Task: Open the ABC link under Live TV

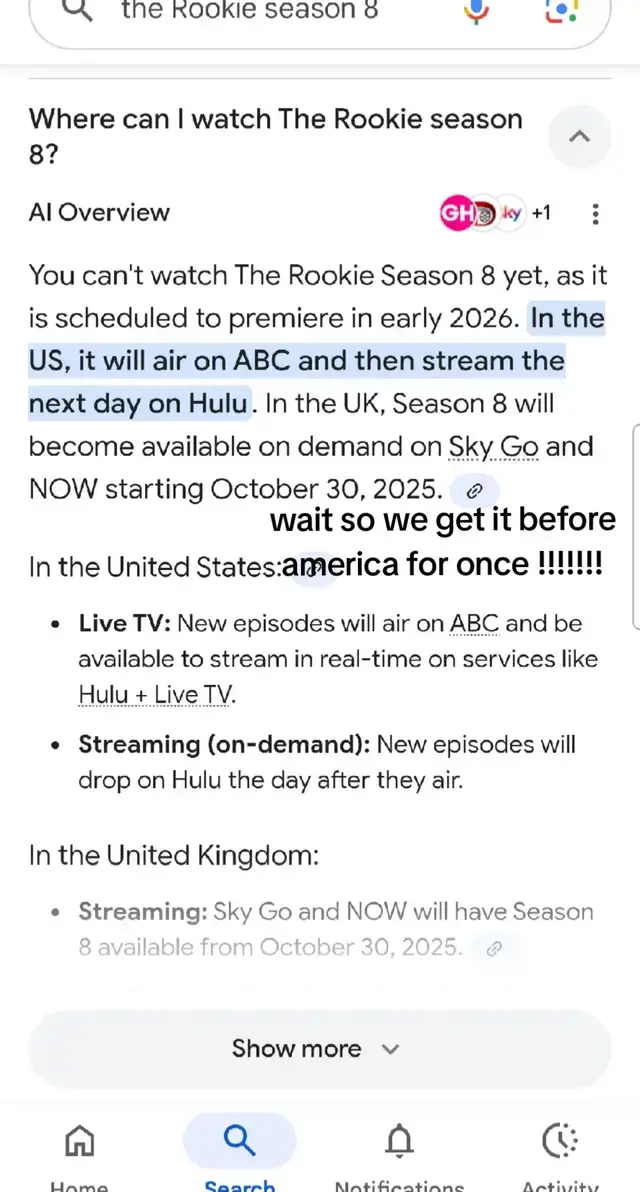Action: 474,623
